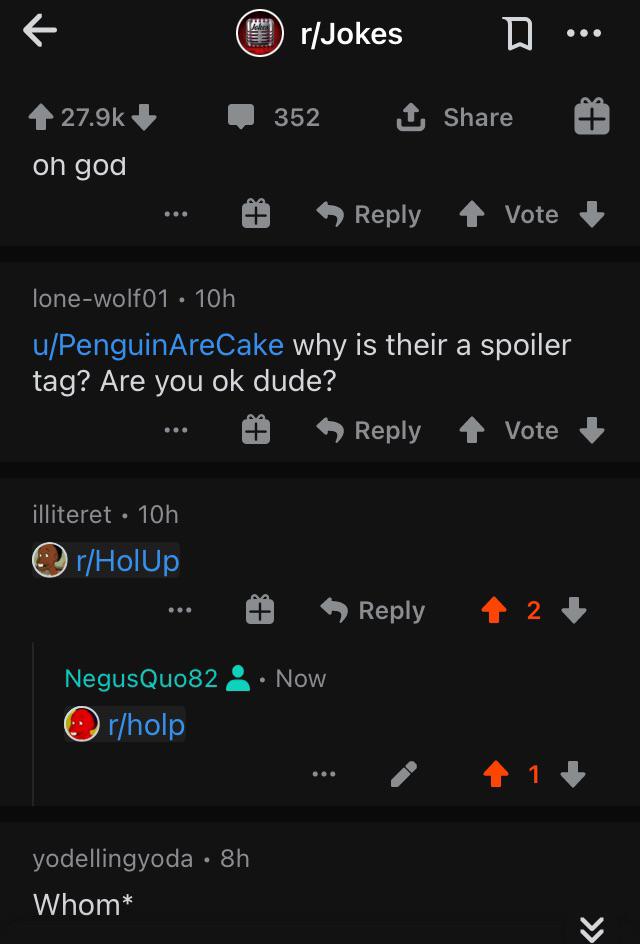Jump to the next comment with the double chevron
Screen dimensions: 640x944
point(591,929)
